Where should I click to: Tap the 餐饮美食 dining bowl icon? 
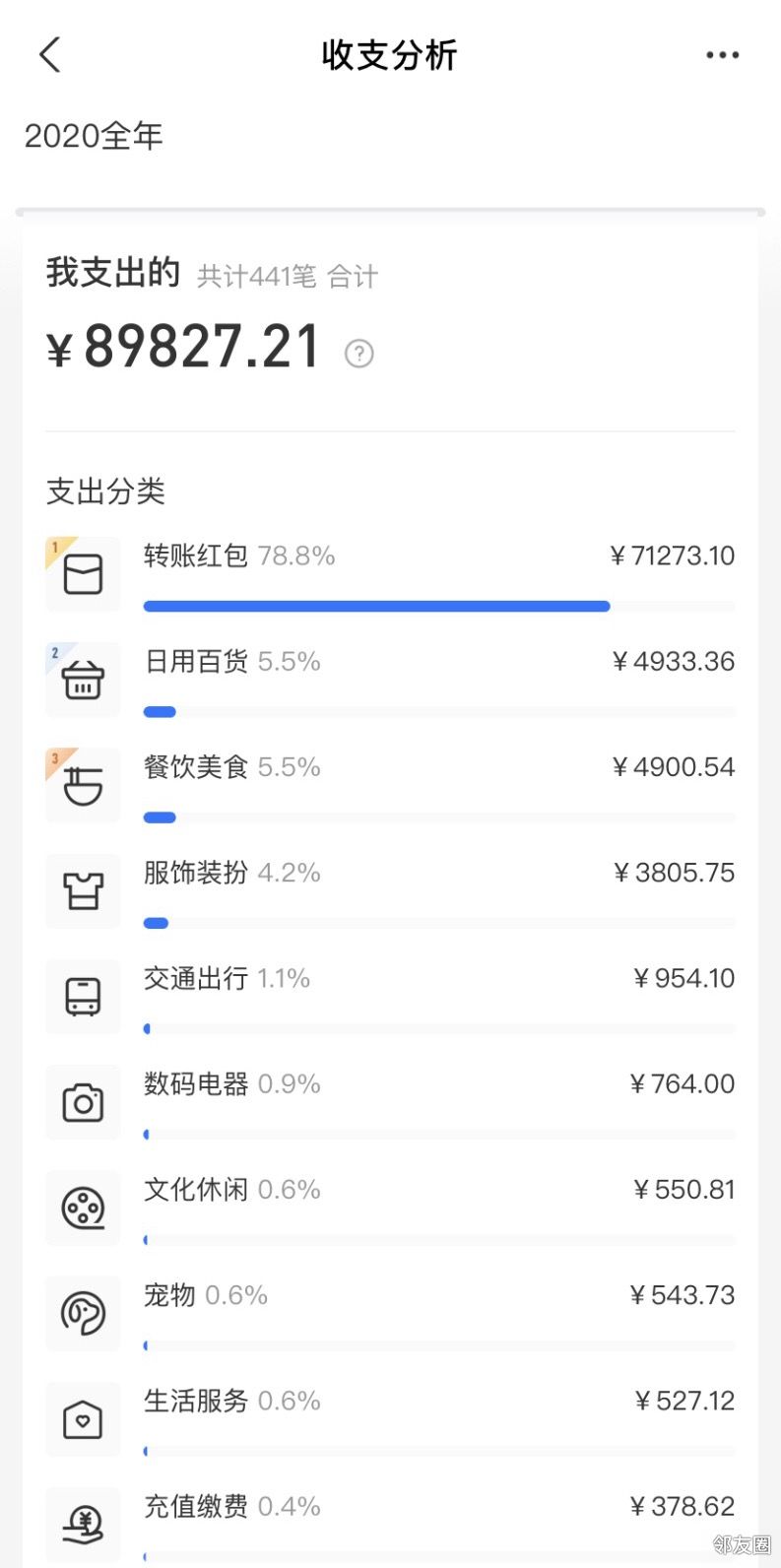click(83, 785)
